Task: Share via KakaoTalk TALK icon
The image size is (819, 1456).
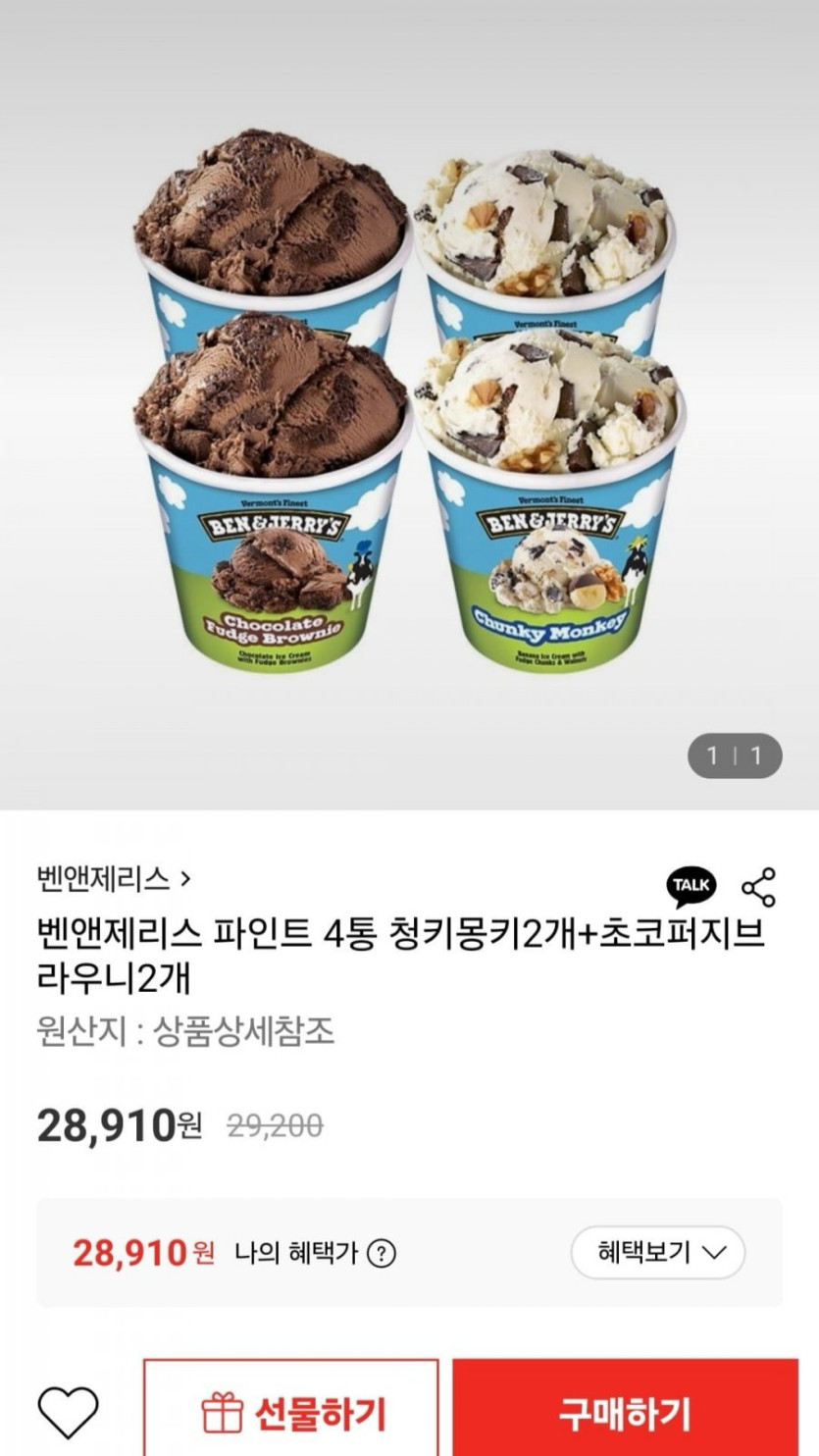Action: 692,885
